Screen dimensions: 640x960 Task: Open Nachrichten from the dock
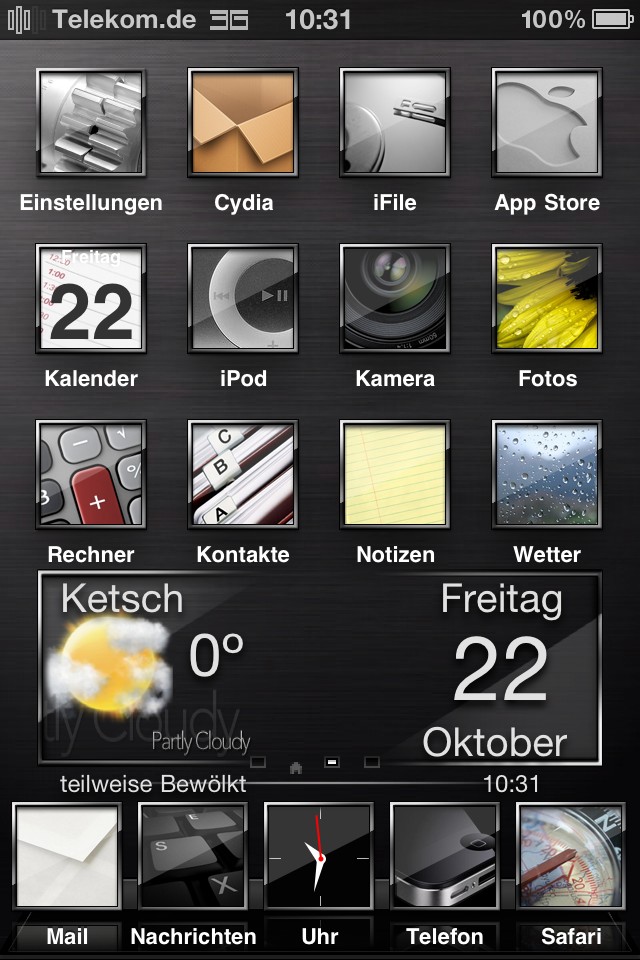click(193, 858)
